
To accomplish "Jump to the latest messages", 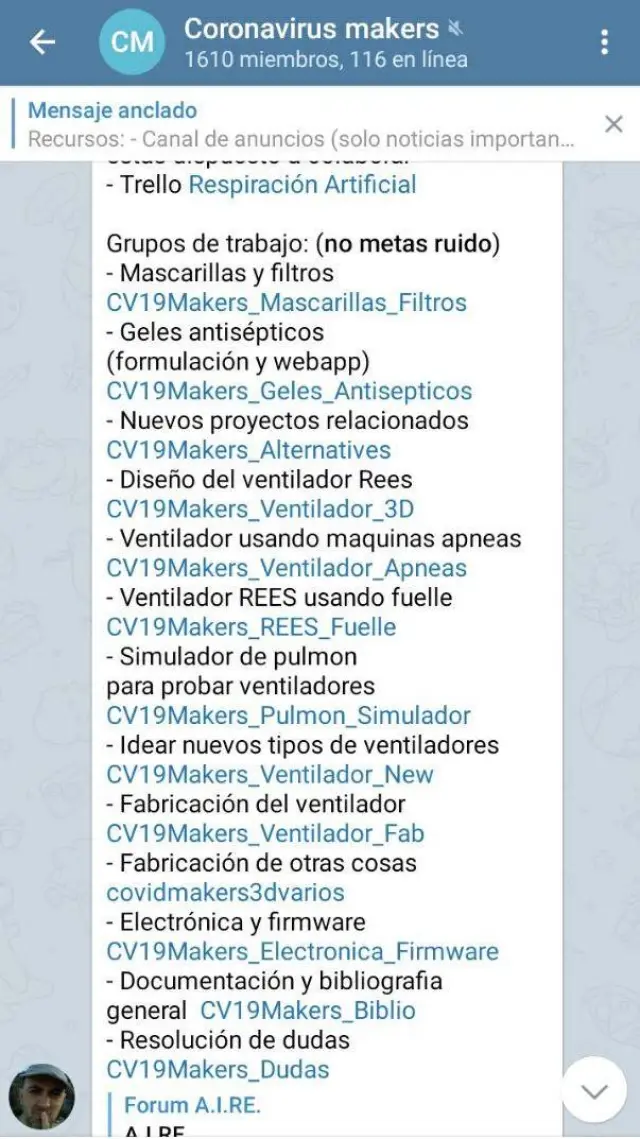I will click(x=594, y=1089).
